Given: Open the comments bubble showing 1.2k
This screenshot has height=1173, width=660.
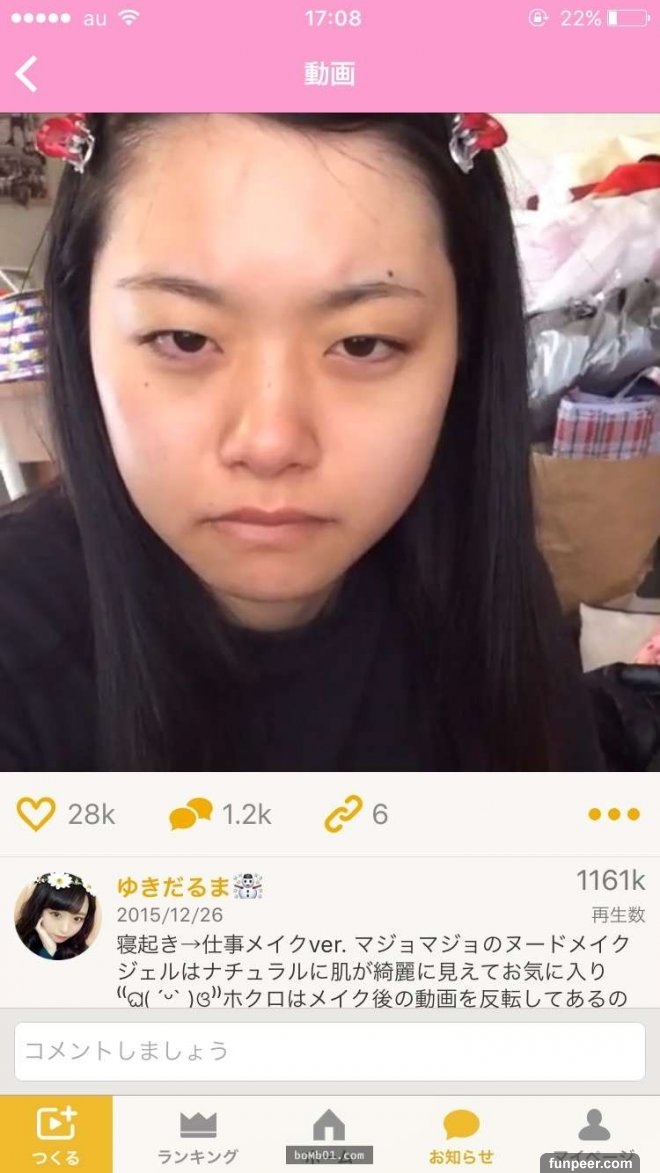Looking at the screenshot, I should (191, 814).
